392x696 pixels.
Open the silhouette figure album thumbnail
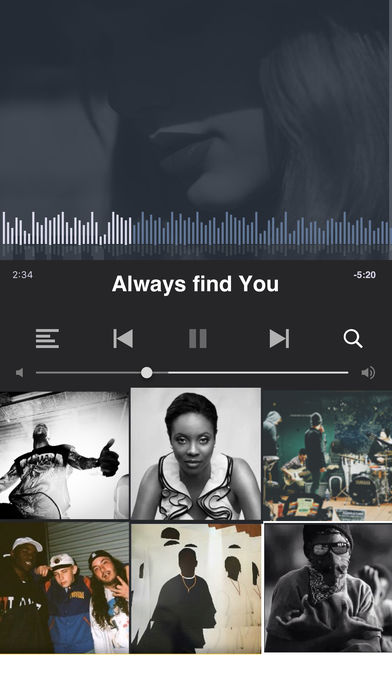pos(196,588)
